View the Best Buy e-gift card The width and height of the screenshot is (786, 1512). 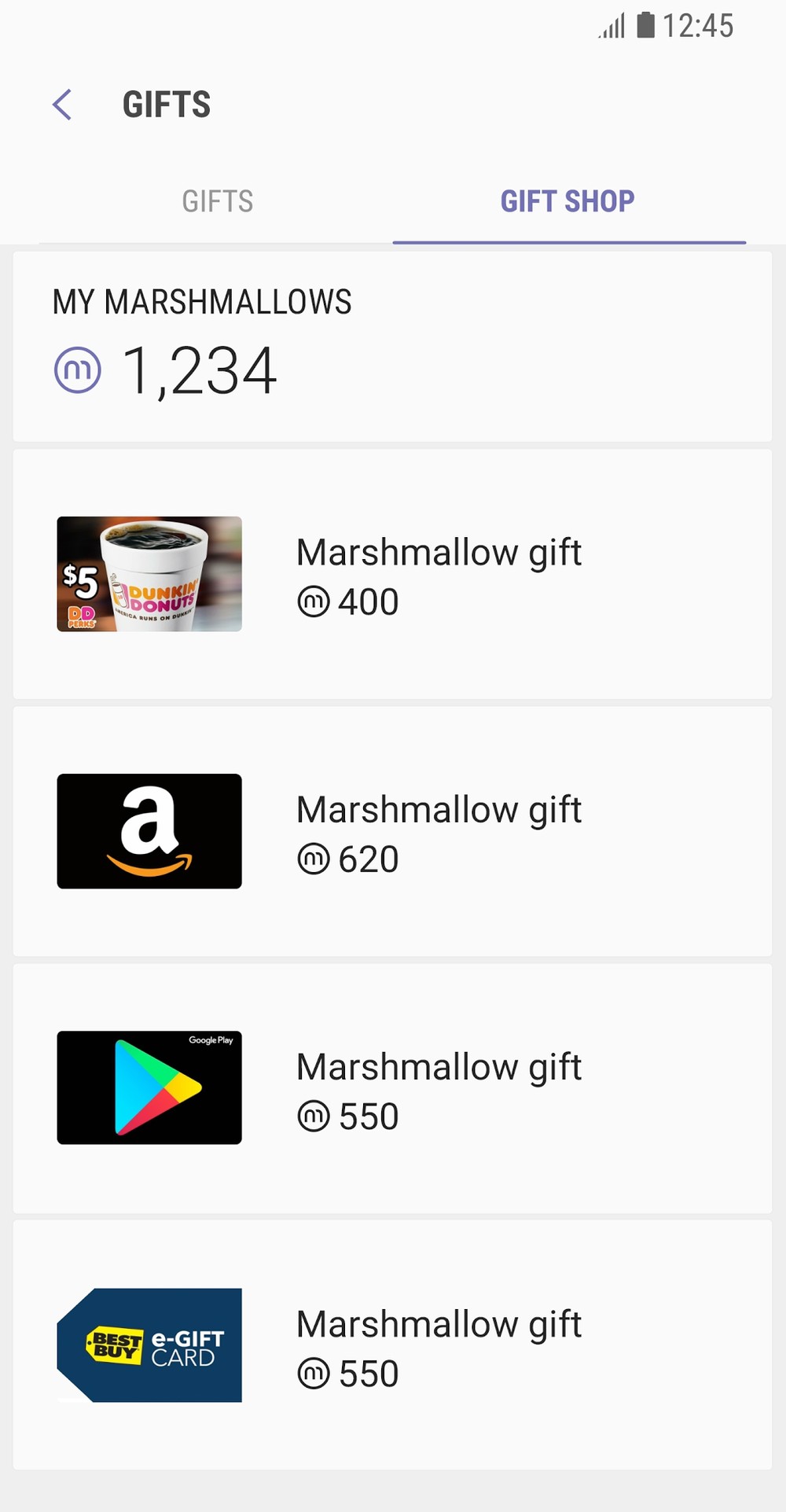(391, 1346)
